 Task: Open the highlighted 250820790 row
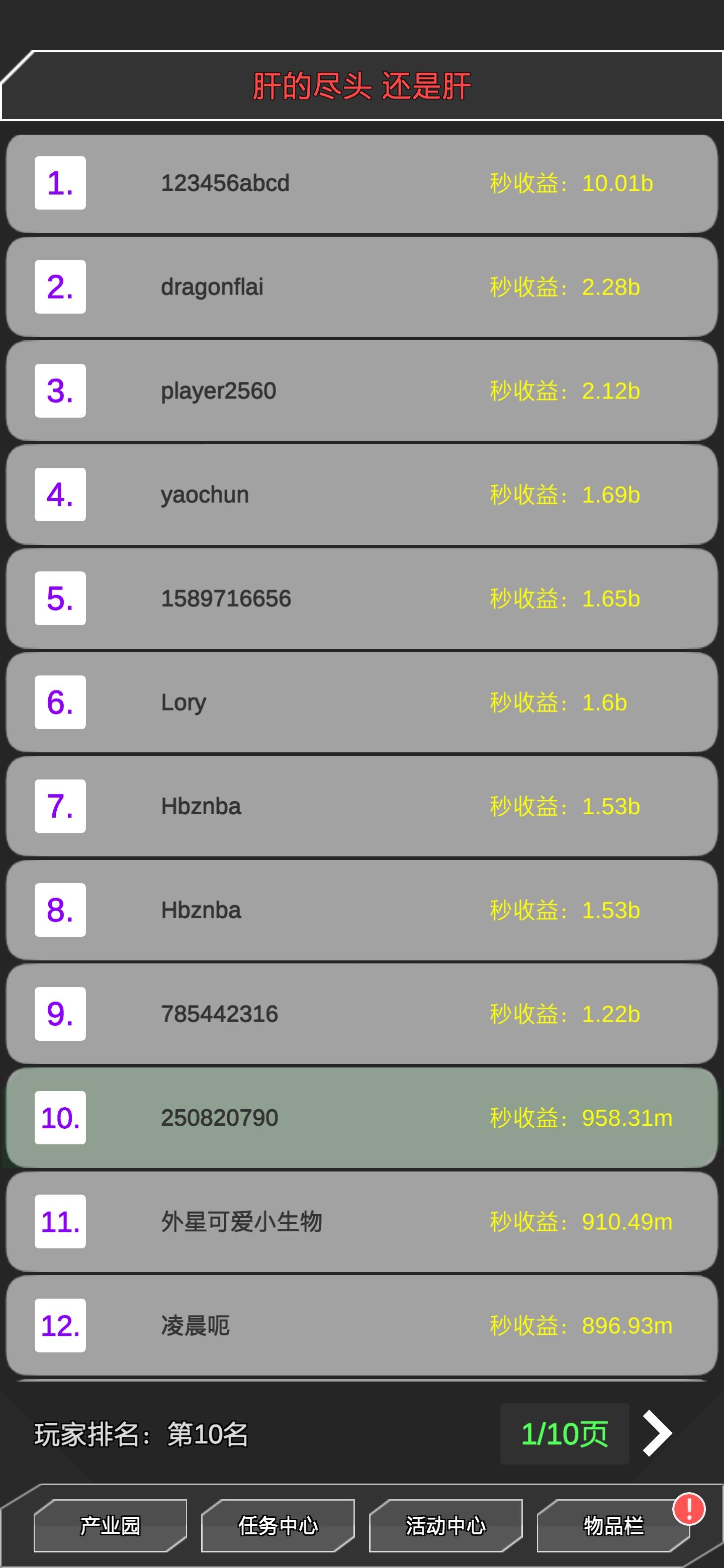point(361,1118)
